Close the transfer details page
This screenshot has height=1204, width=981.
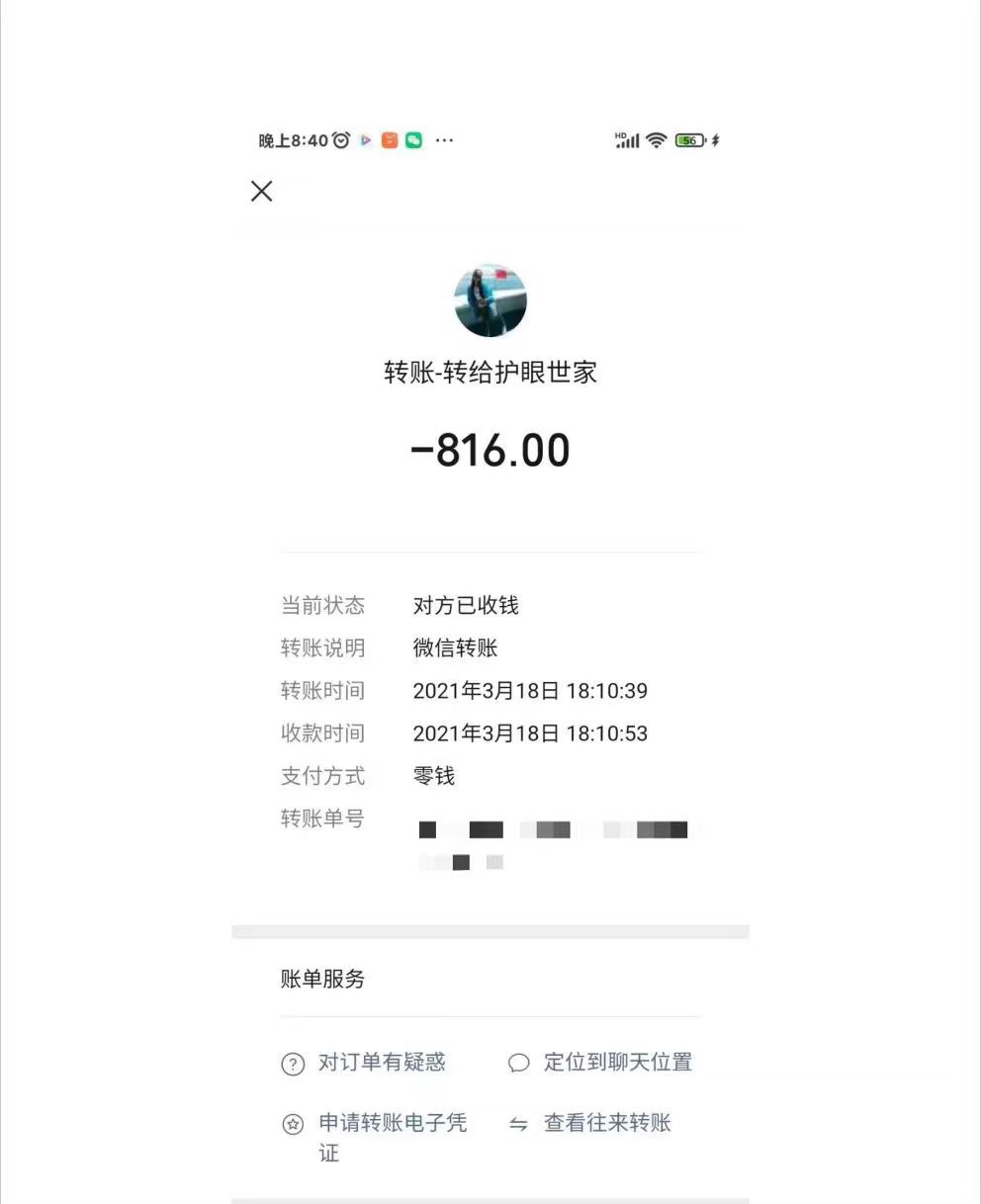tap(261, 191)
